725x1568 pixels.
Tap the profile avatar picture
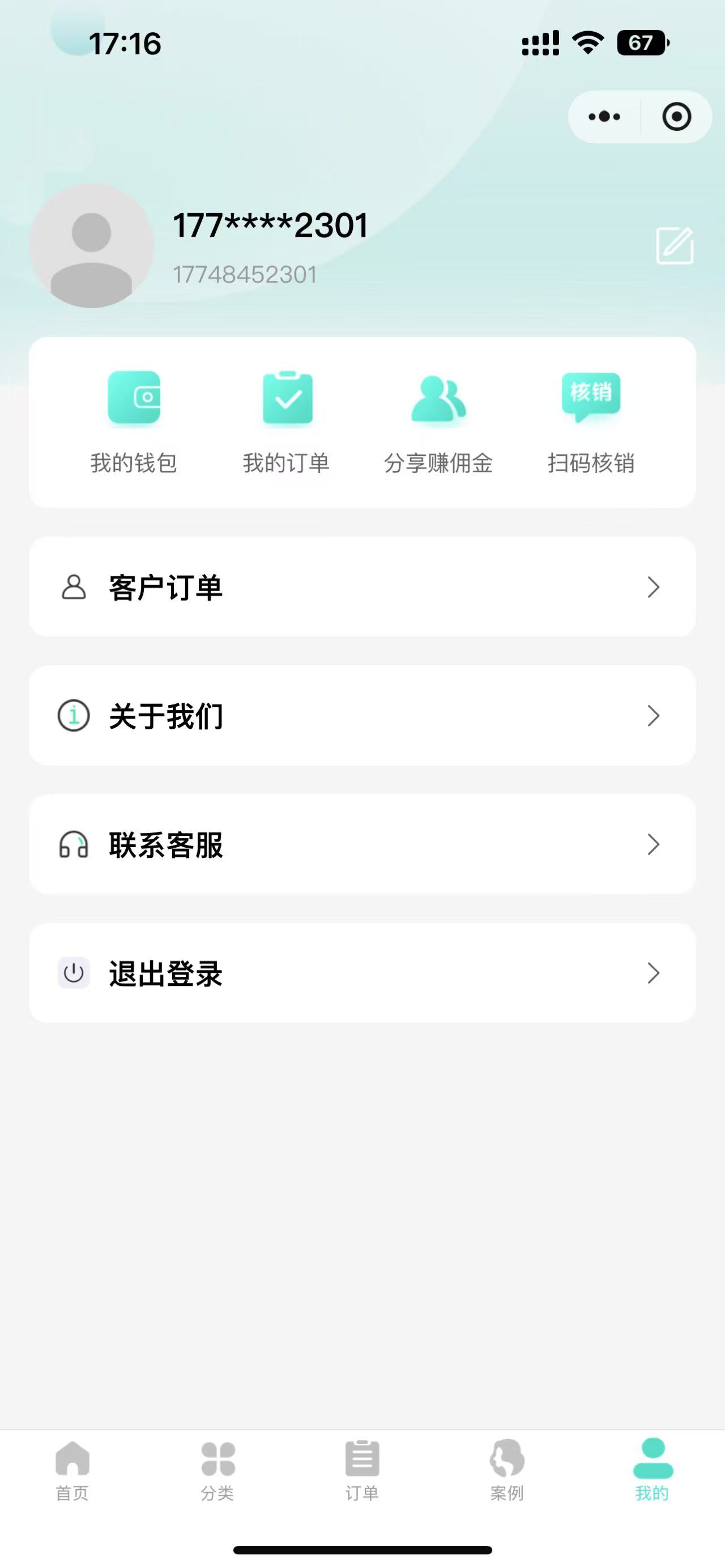click(x=91, y=246)
